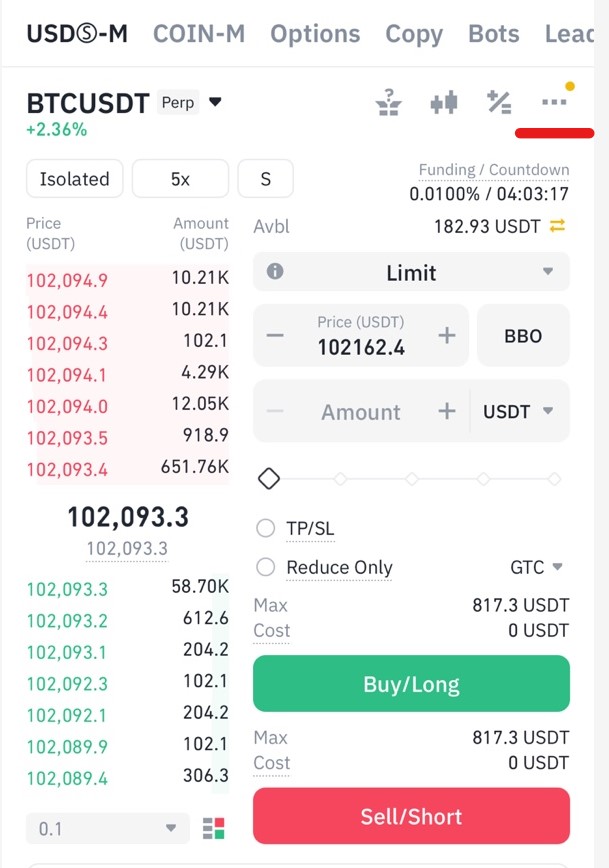
Task: Adjust the 5x leverage setting
Action: (180, 179)
